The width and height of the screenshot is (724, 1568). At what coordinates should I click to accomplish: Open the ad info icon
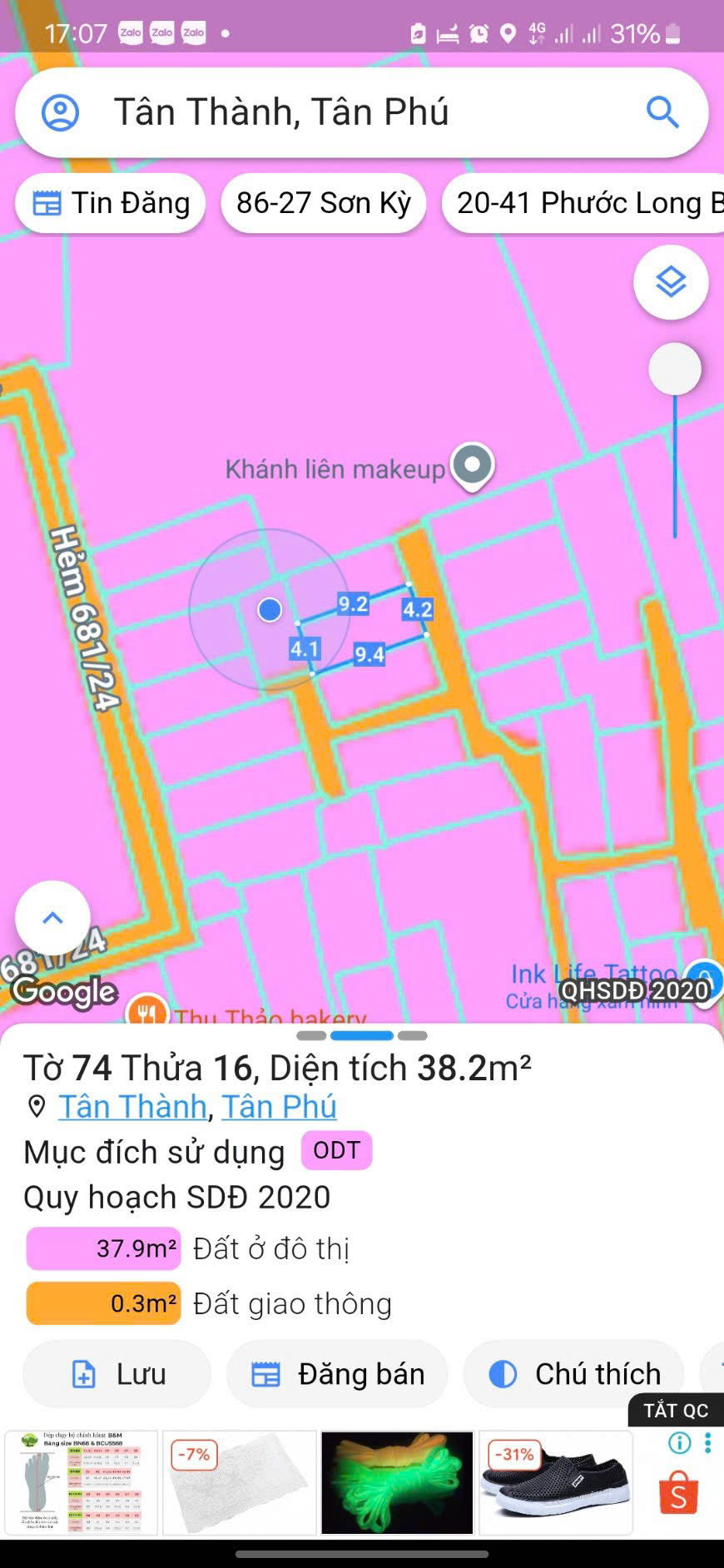click(679, 1442)
